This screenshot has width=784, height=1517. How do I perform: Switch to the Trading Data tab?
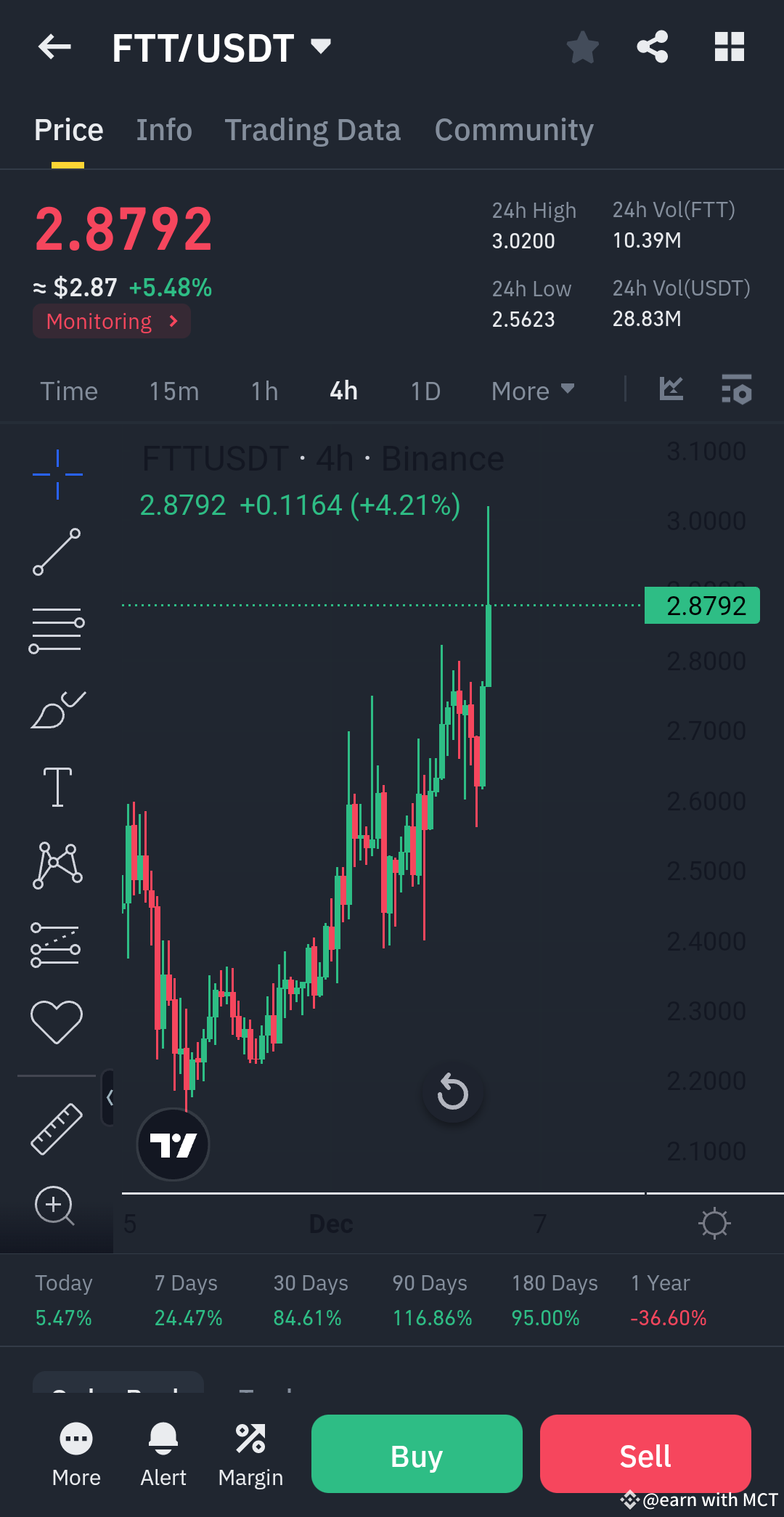(x=312, y=129)
